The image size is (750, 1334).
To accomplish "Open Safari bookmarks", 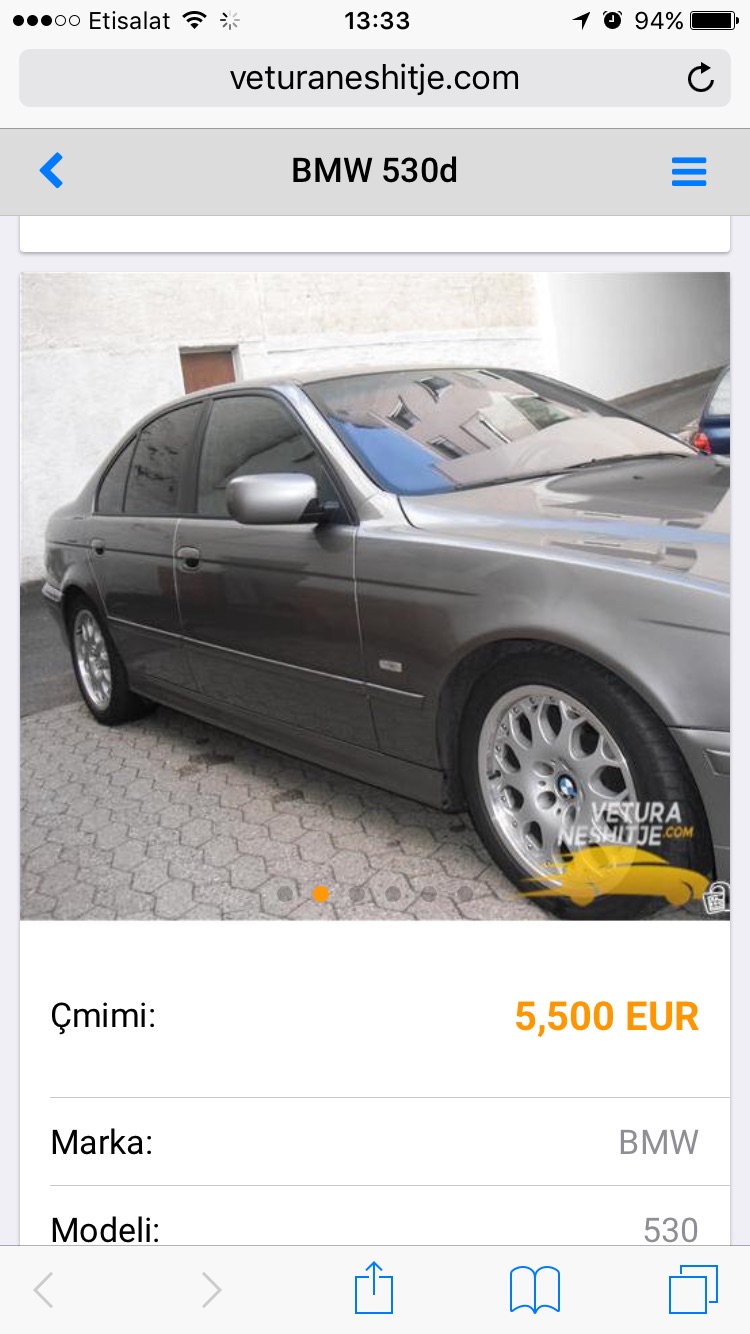I will [x=535, y=1289].
